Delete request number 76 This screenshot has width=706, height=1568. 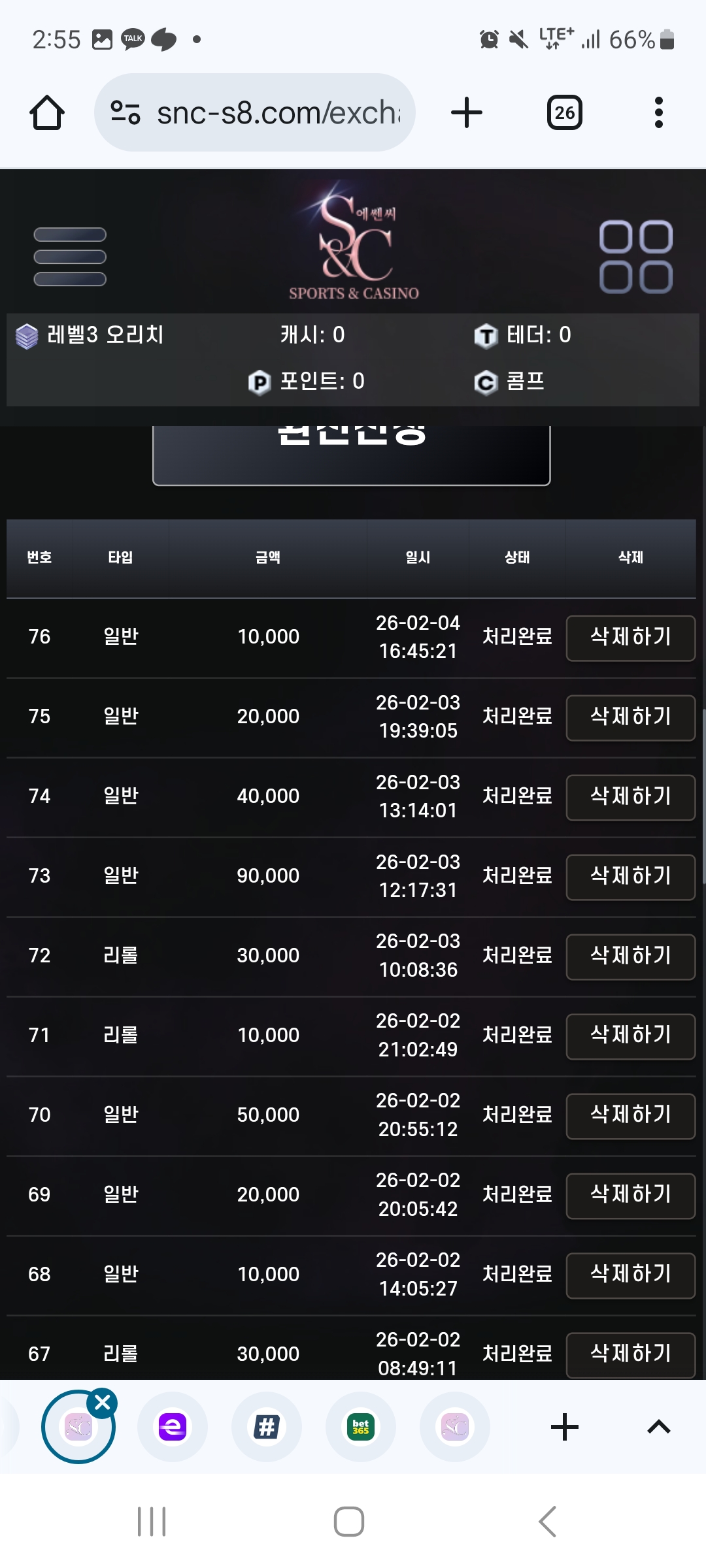(630, 638)
